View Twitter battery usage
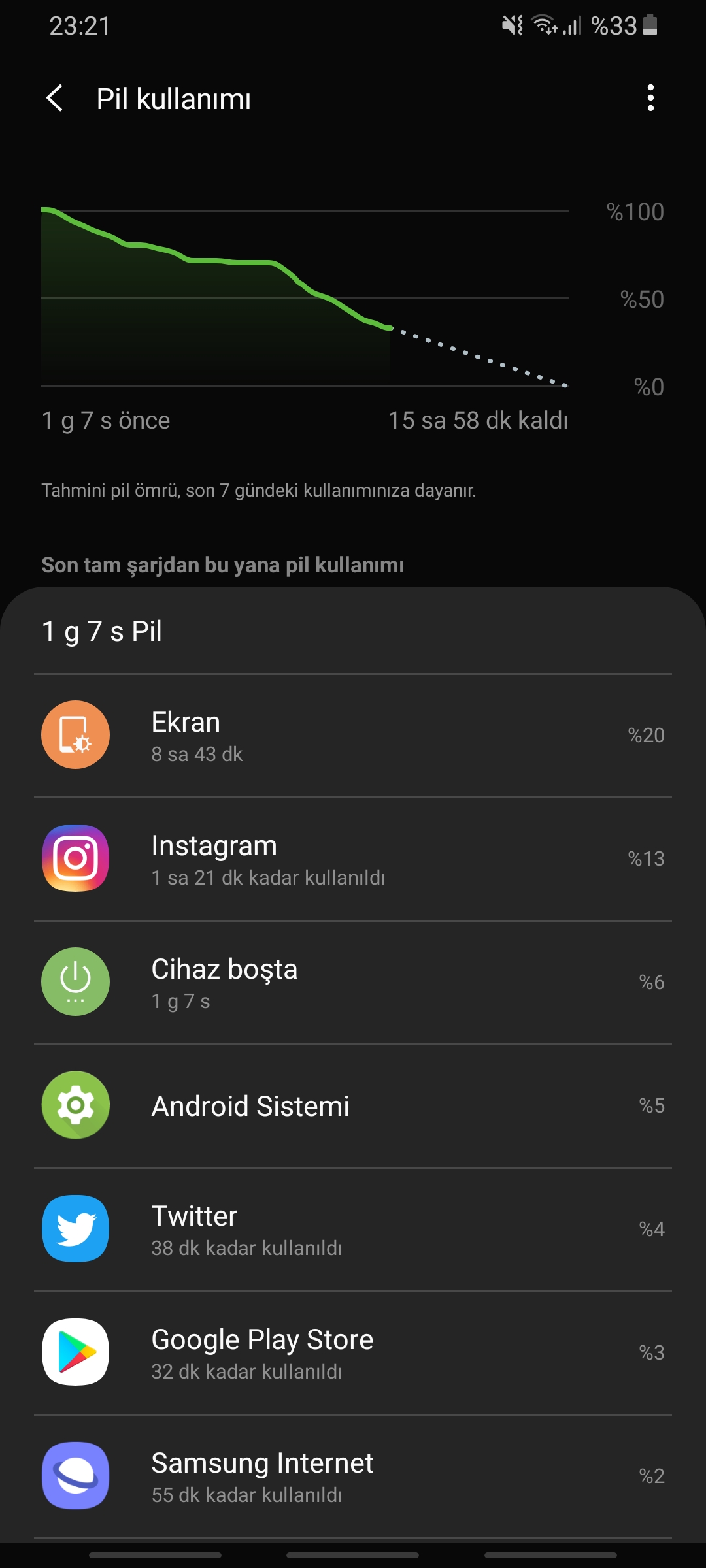Screen dimensions: 706x1568 353,1230
